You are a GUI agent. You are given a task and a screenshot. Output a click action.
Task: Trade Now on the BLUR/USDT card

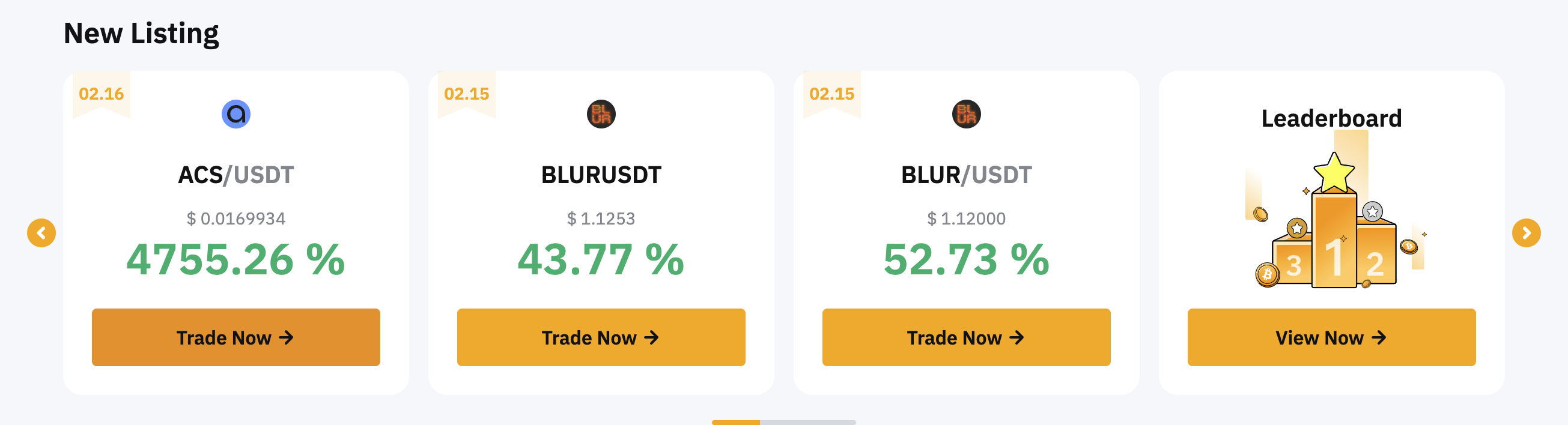point(966,337)
